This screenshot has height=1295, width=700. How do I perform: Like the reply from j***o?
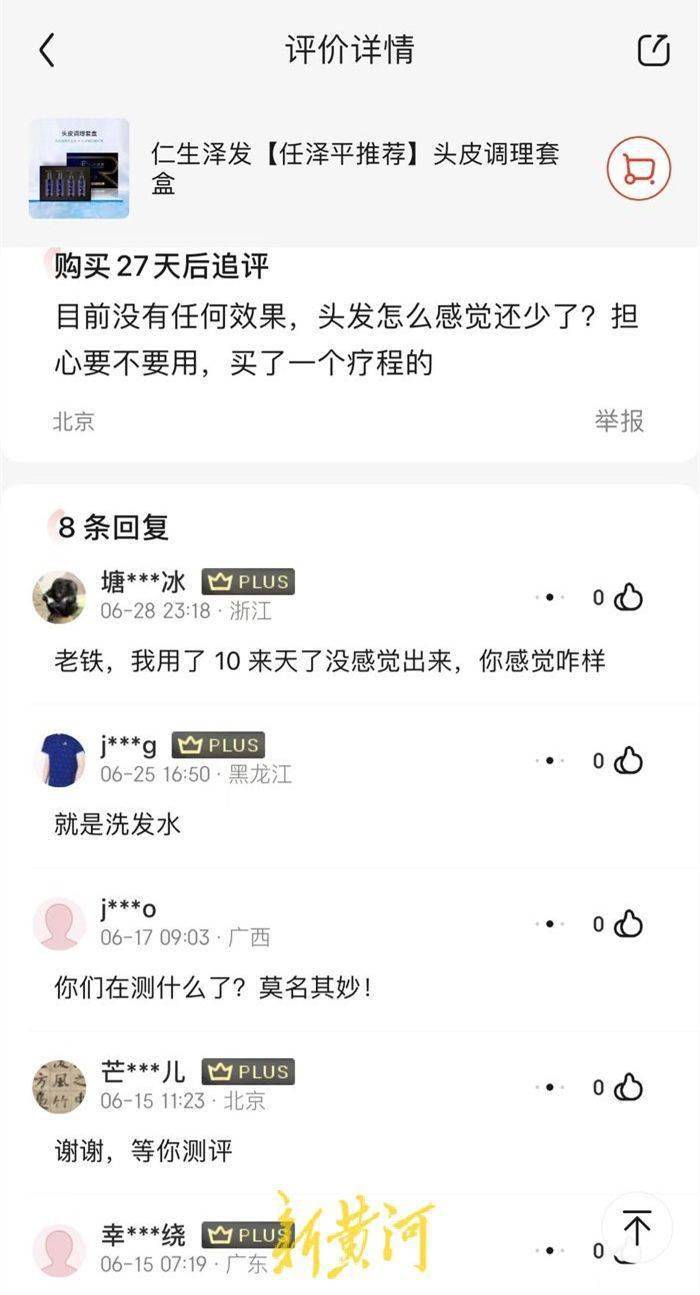[x=627, y=925]
